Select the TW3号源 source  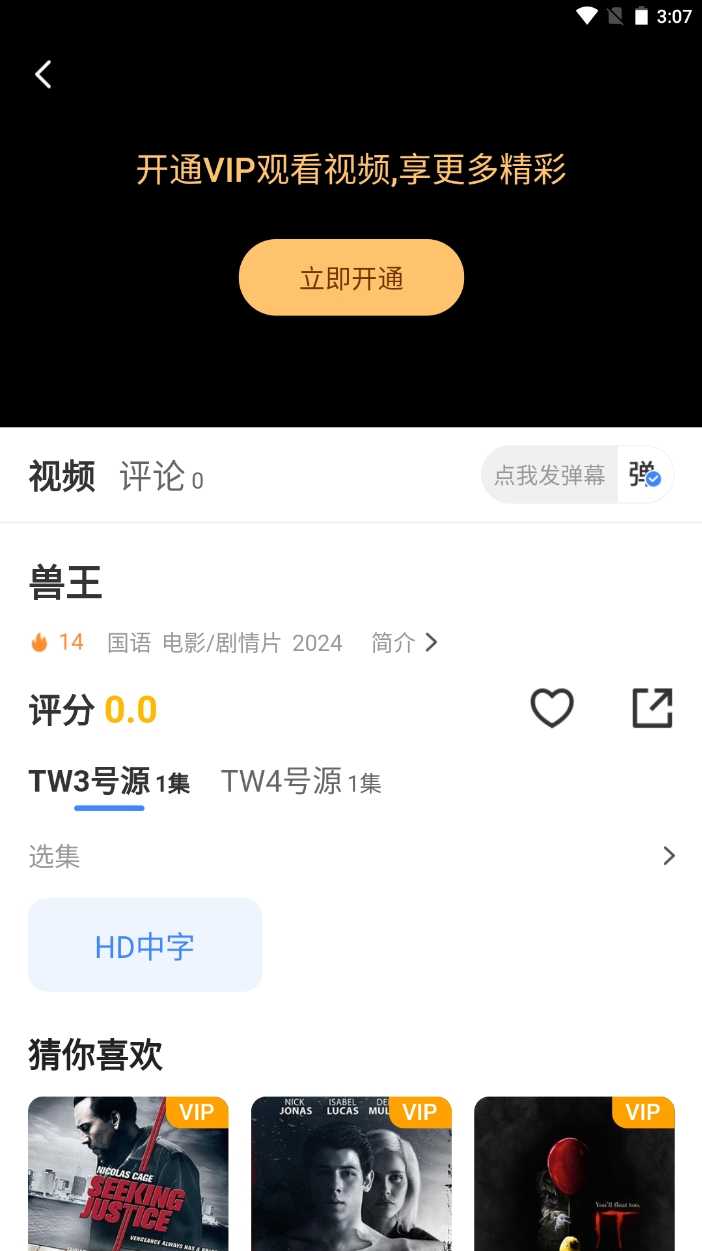[x=108, y=782]
